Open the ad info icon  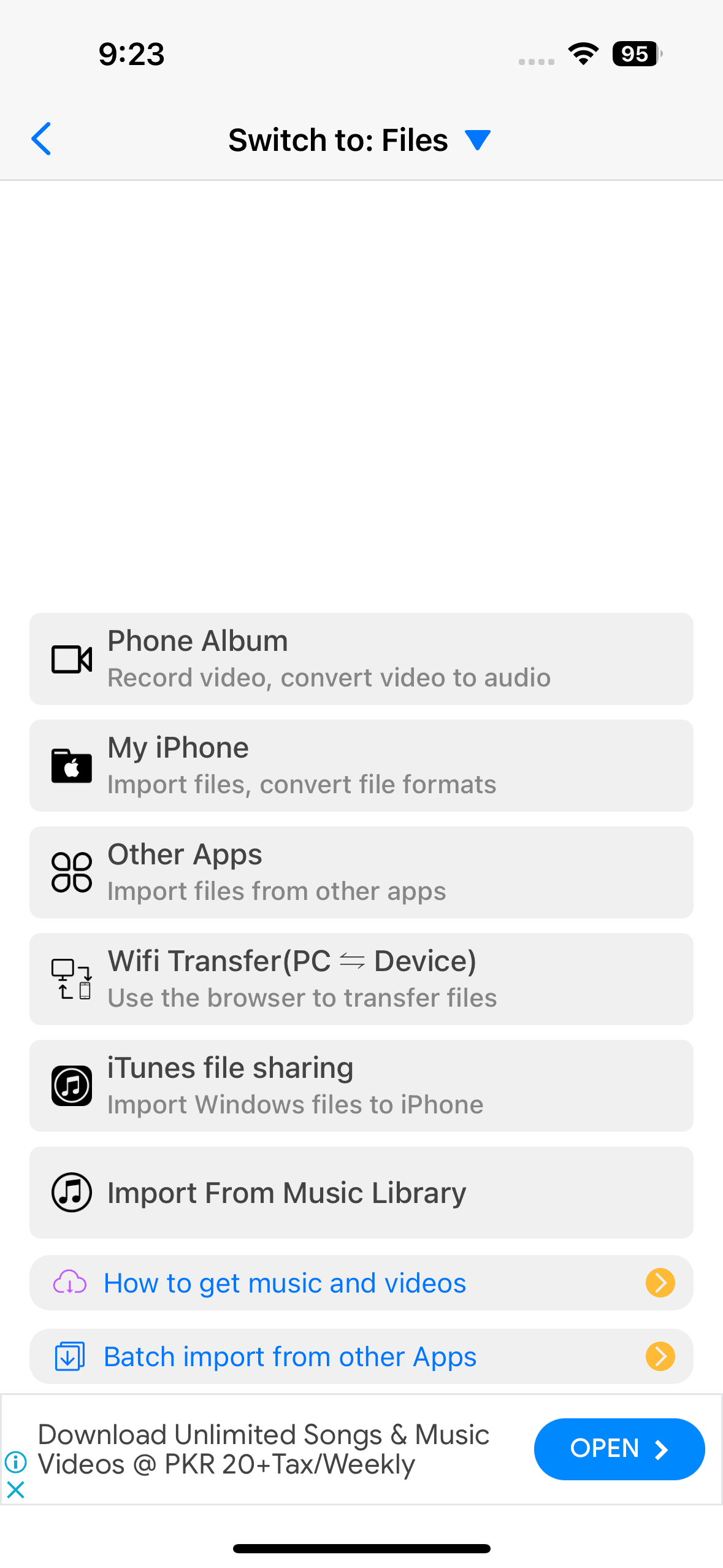coord(15,1462)
